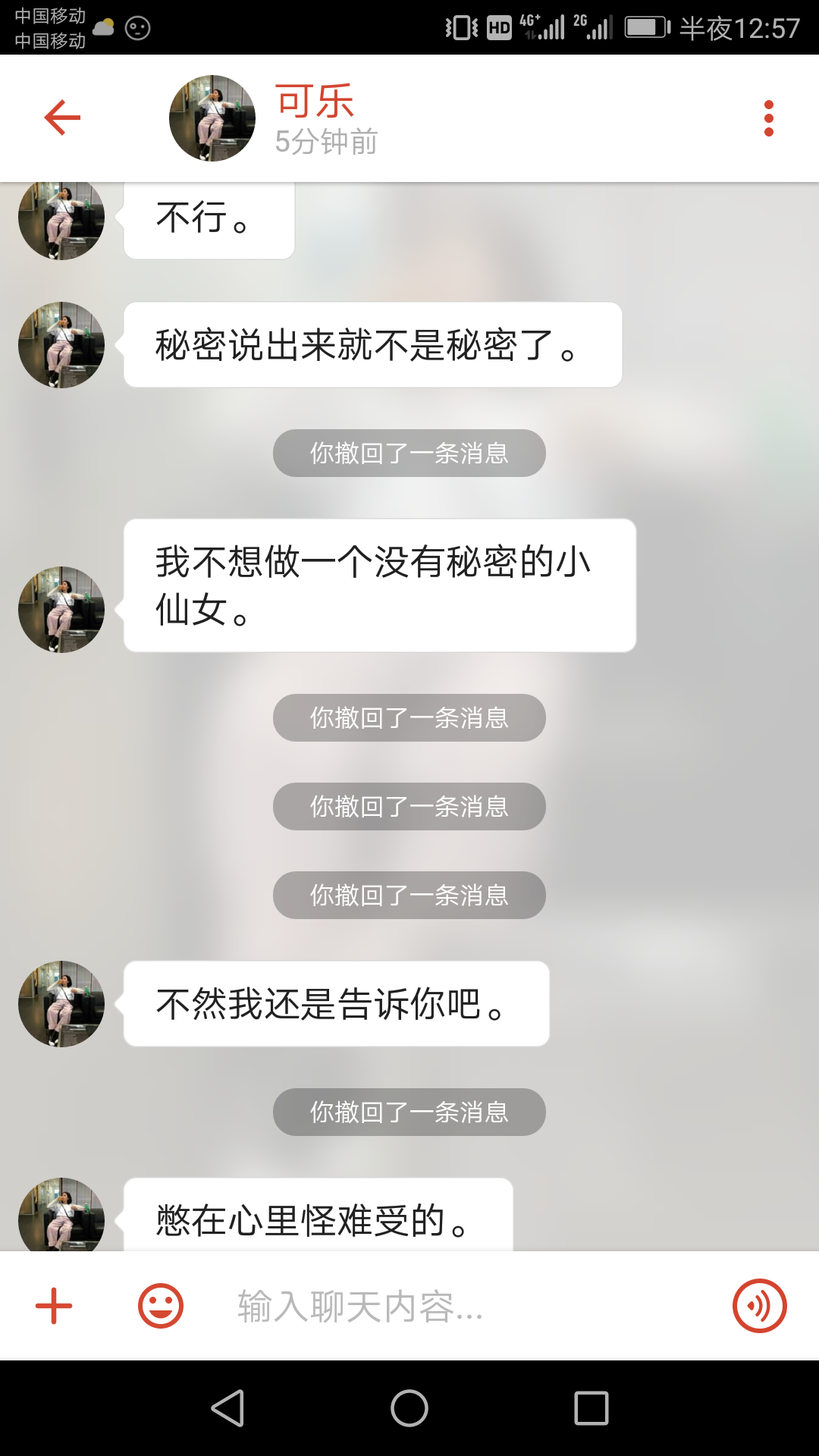Image resolution: width=819 pixels, height=1456 pixels.
Task: Tap the plus attachment icon
Action: click(x=54, y=1306)
